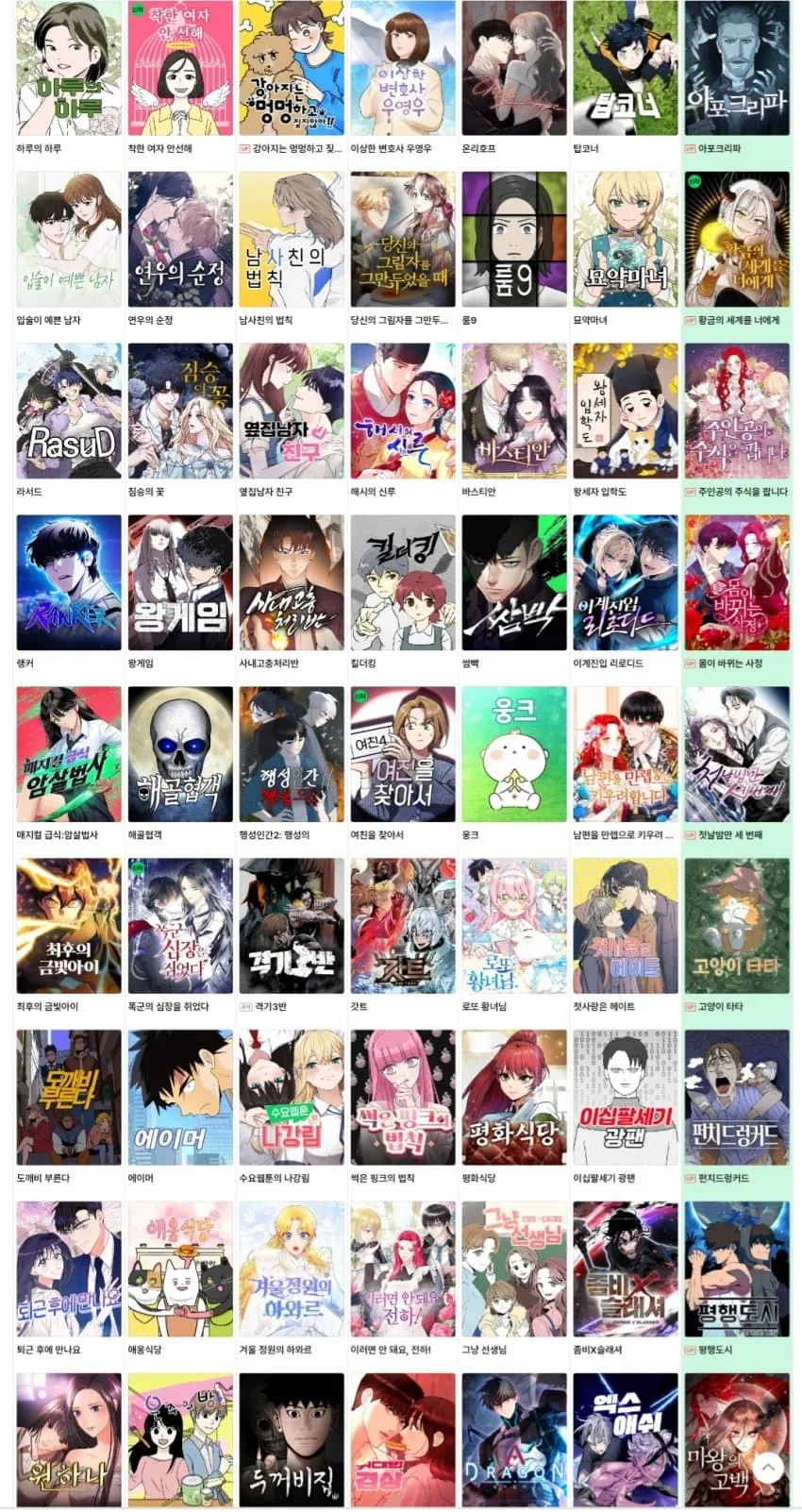Open 겨울 정원의 하와르 webtoon

(x=292, y=1270)
